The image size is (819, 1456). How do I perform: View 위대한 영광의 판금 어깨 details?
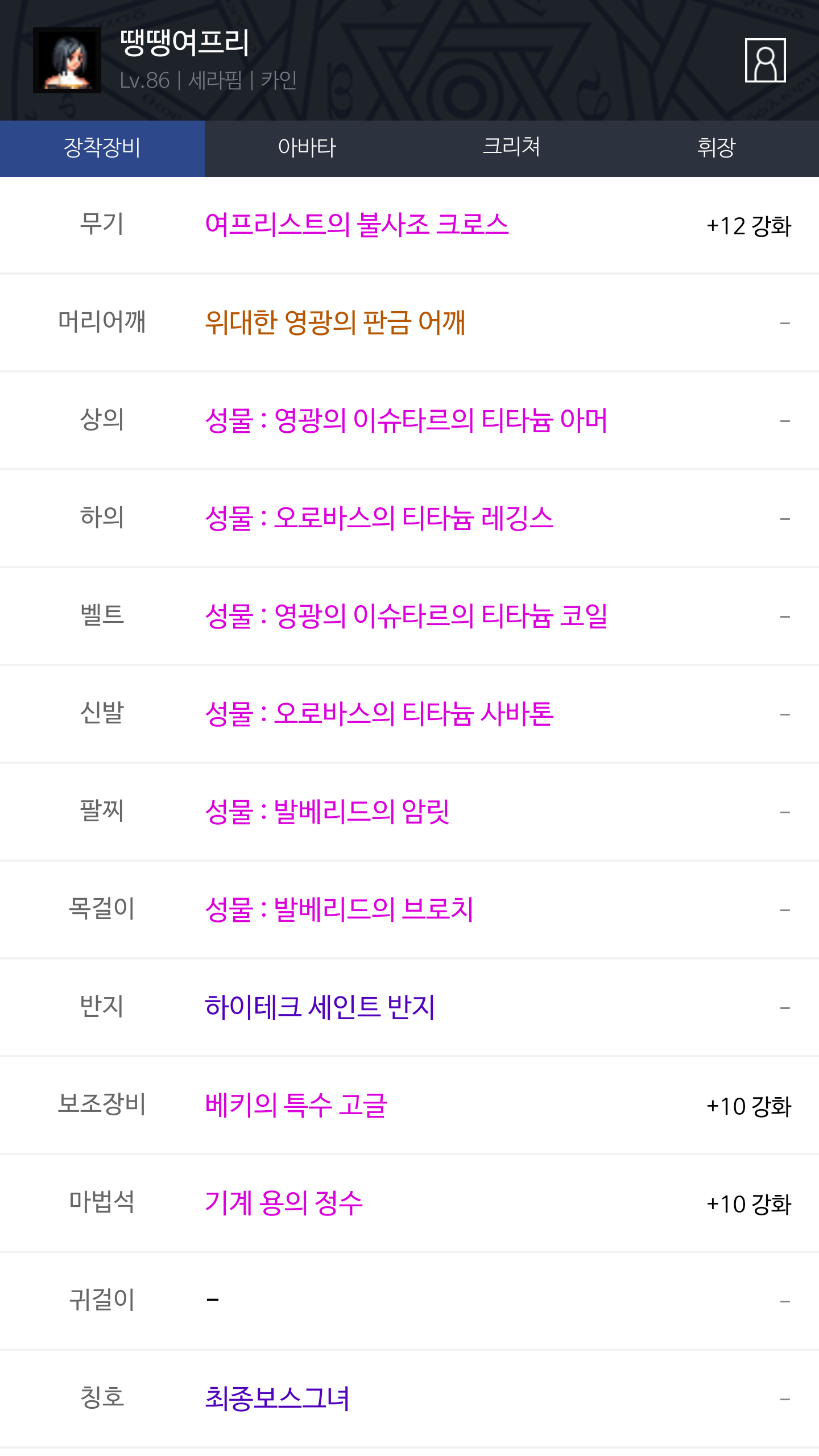pos(335,322)
